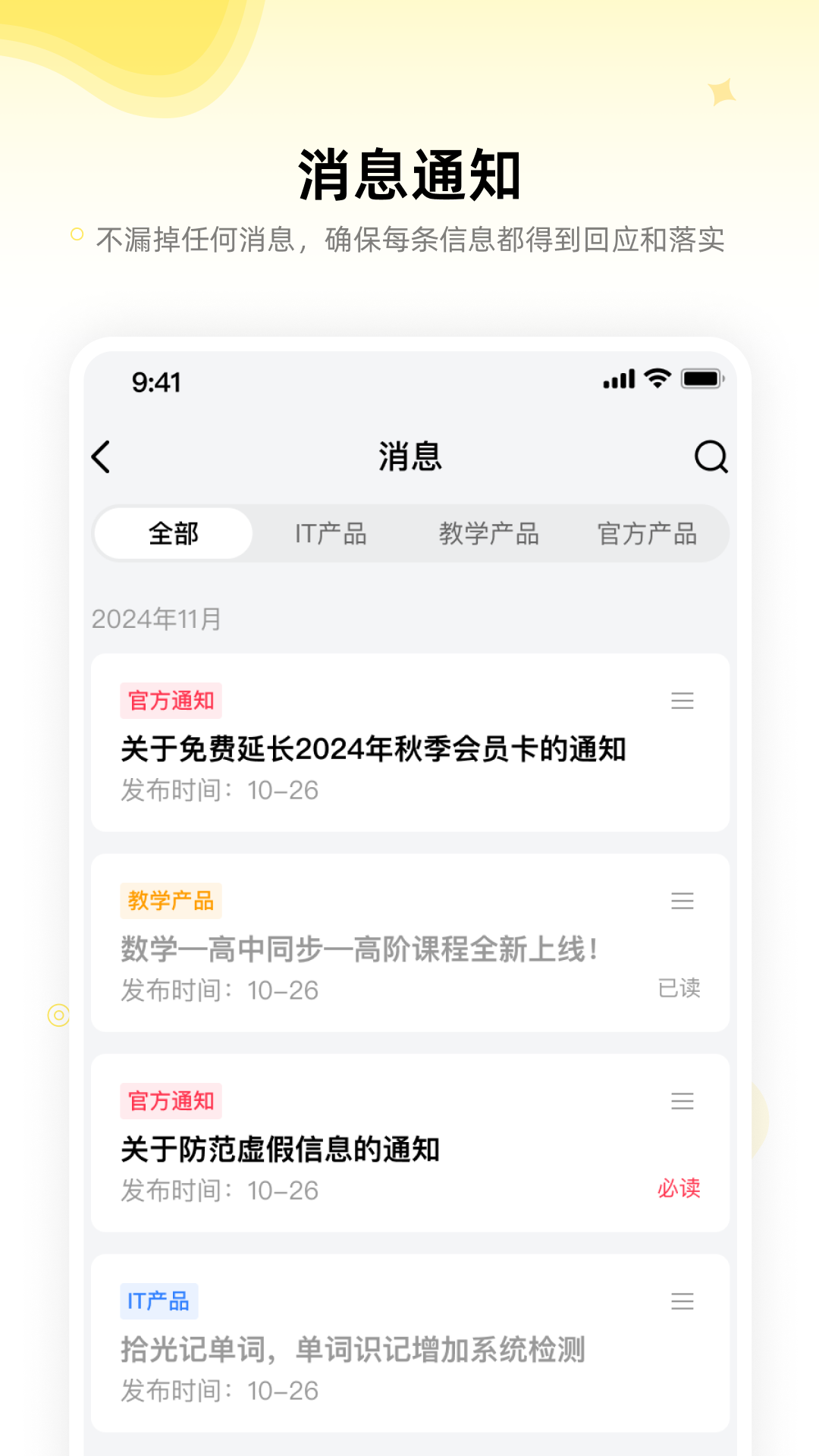
Task: Open options menu on 会员卡通知 message card
Action: click(683, 700)
